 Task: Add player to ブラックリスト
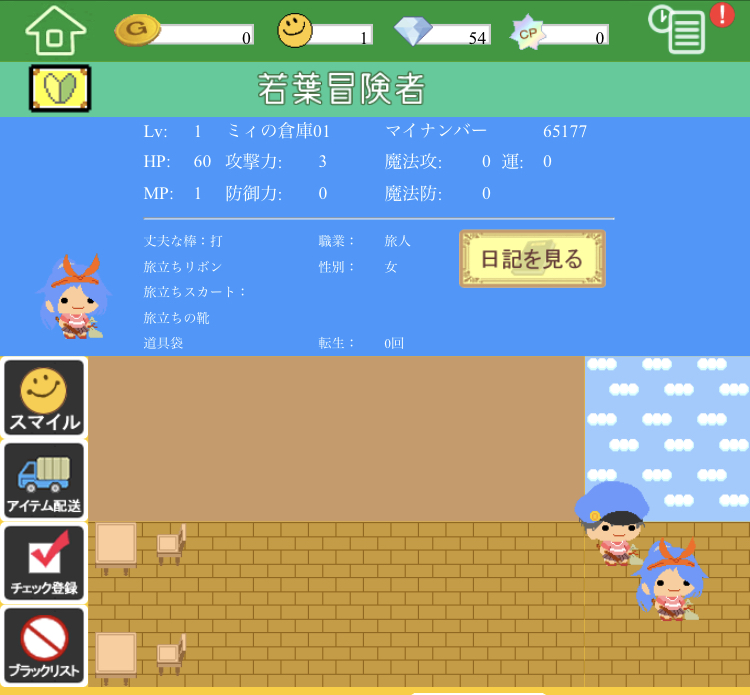(x=44, y=646)
